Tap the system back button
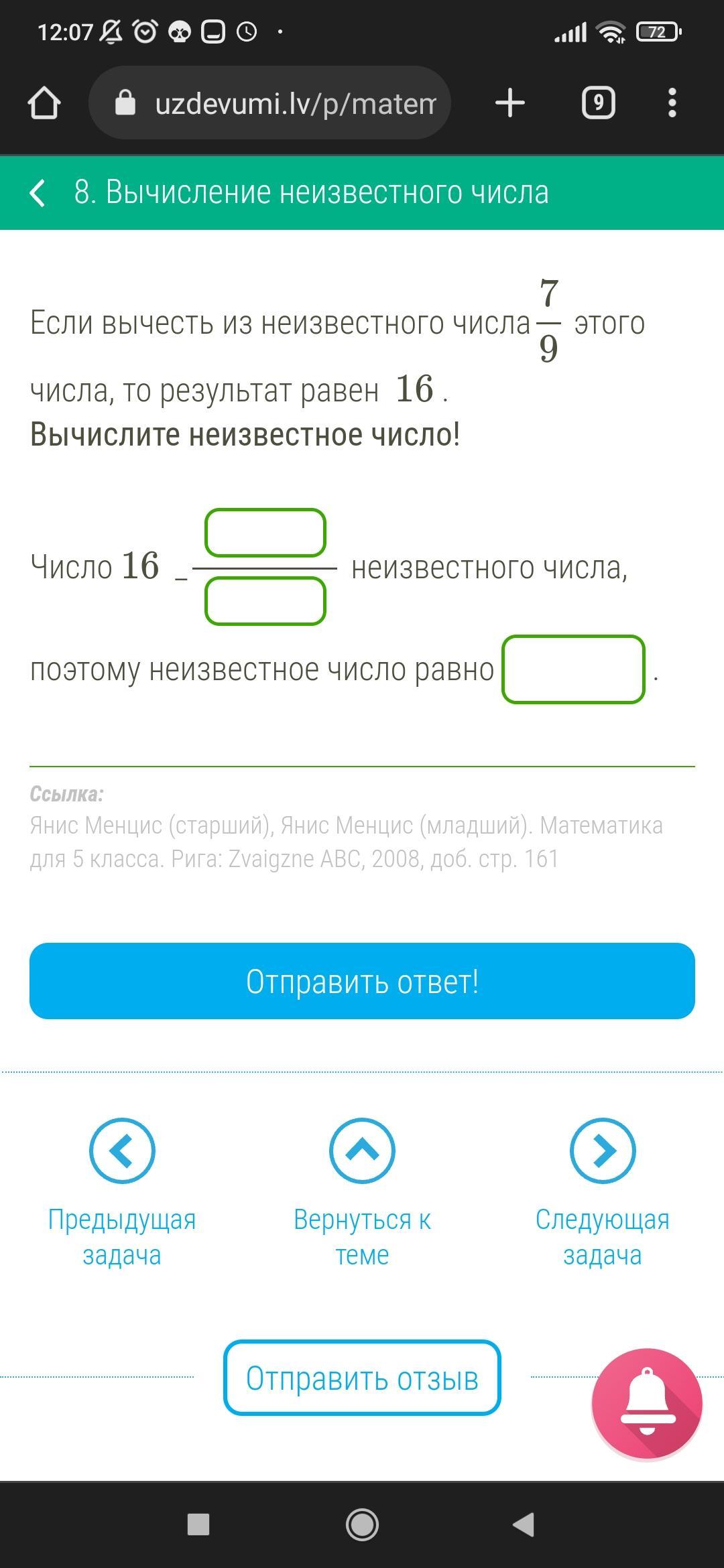724x1568 pixels. tap(524, 1524)
